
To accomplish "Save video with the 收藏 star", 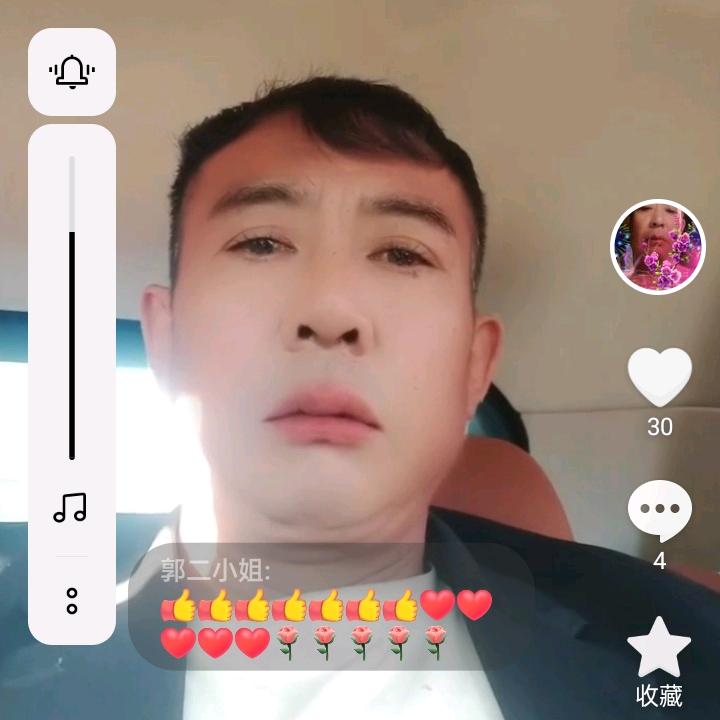I will [x=659, y=648].
